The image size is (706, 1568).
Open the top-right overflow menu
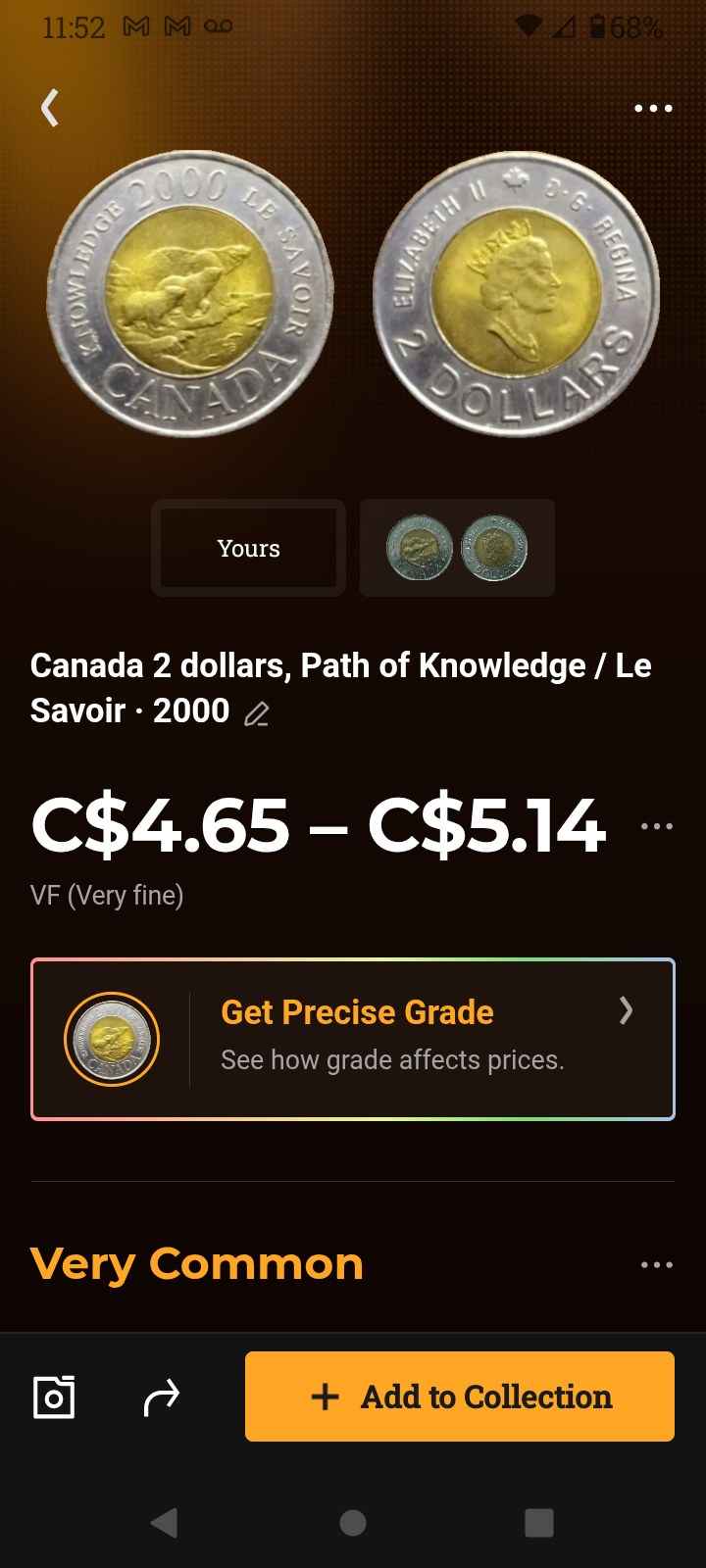click(x=653, y=108)
